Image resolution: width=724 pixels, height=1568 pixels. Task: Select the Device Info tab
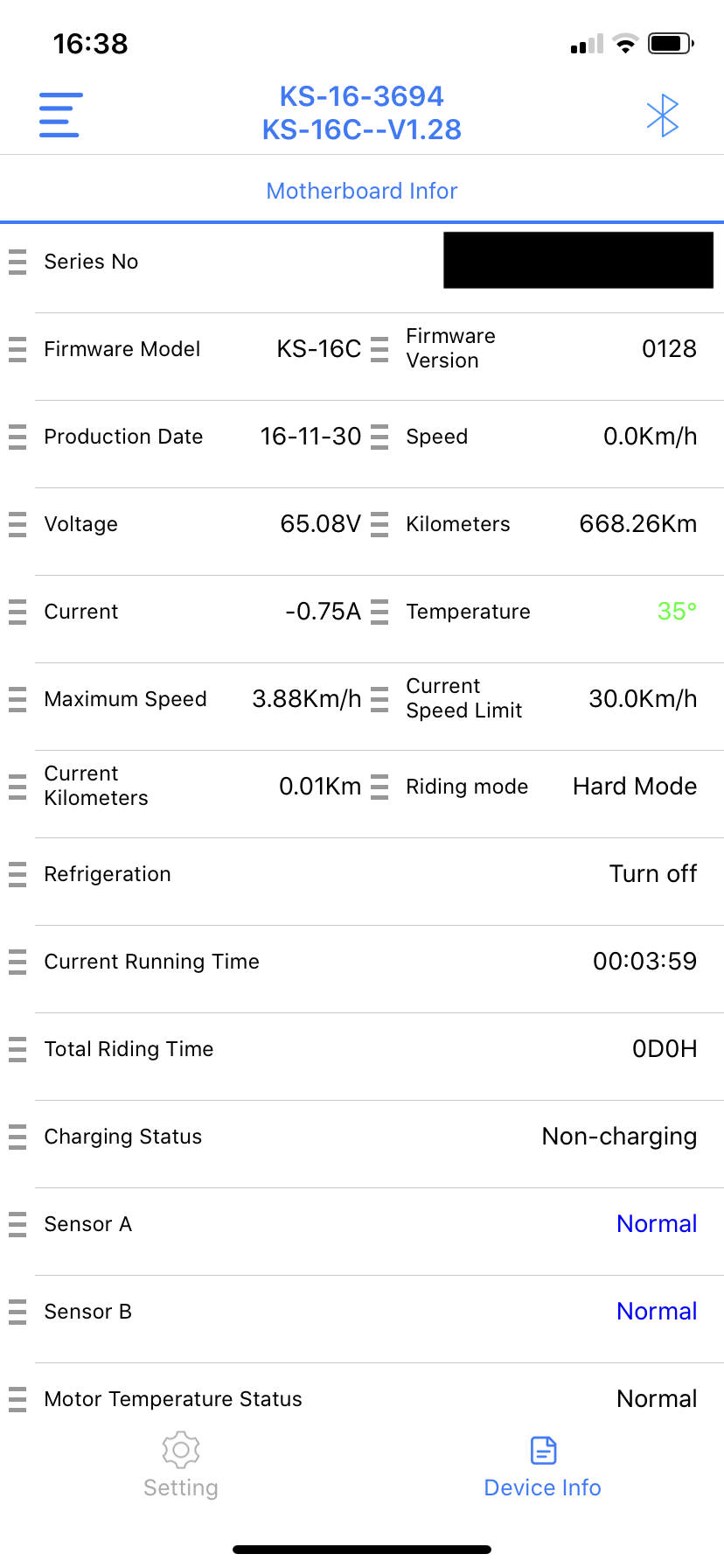point(543,1467)
